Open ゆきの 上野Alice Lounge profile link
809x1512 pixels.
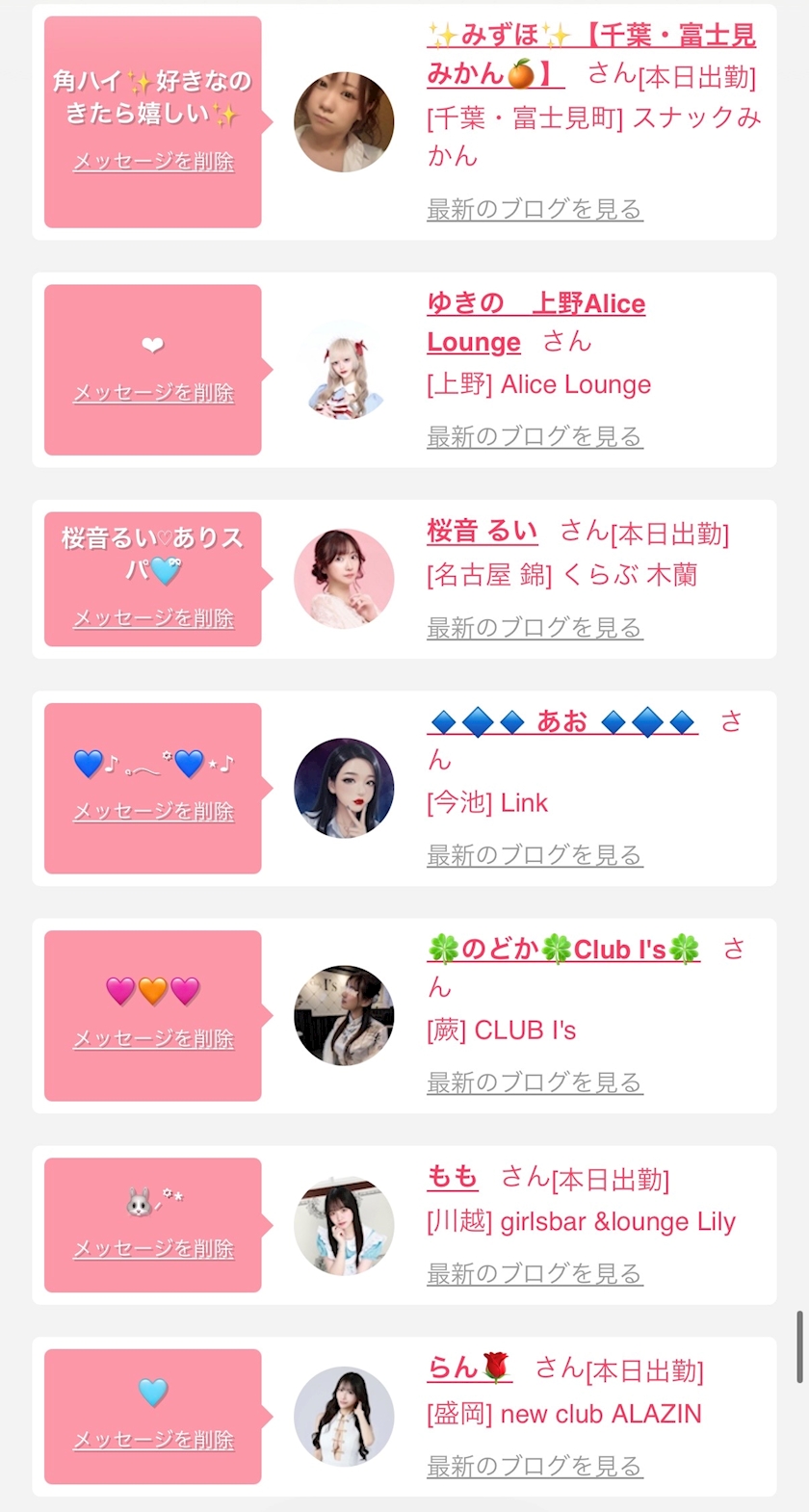[535, 323]
